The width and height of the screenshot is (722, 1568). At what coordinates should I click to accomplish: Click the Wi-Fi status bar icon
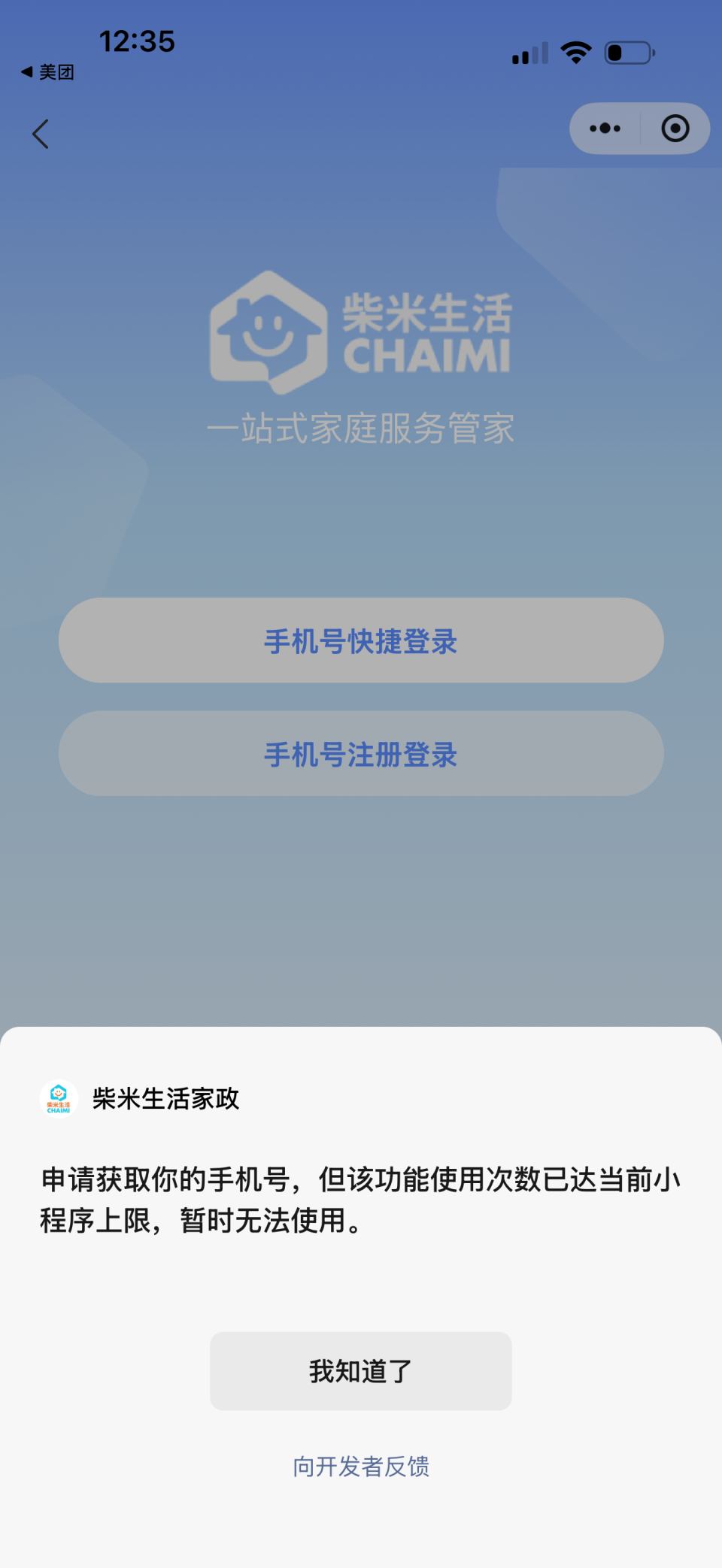click(575, 53)
